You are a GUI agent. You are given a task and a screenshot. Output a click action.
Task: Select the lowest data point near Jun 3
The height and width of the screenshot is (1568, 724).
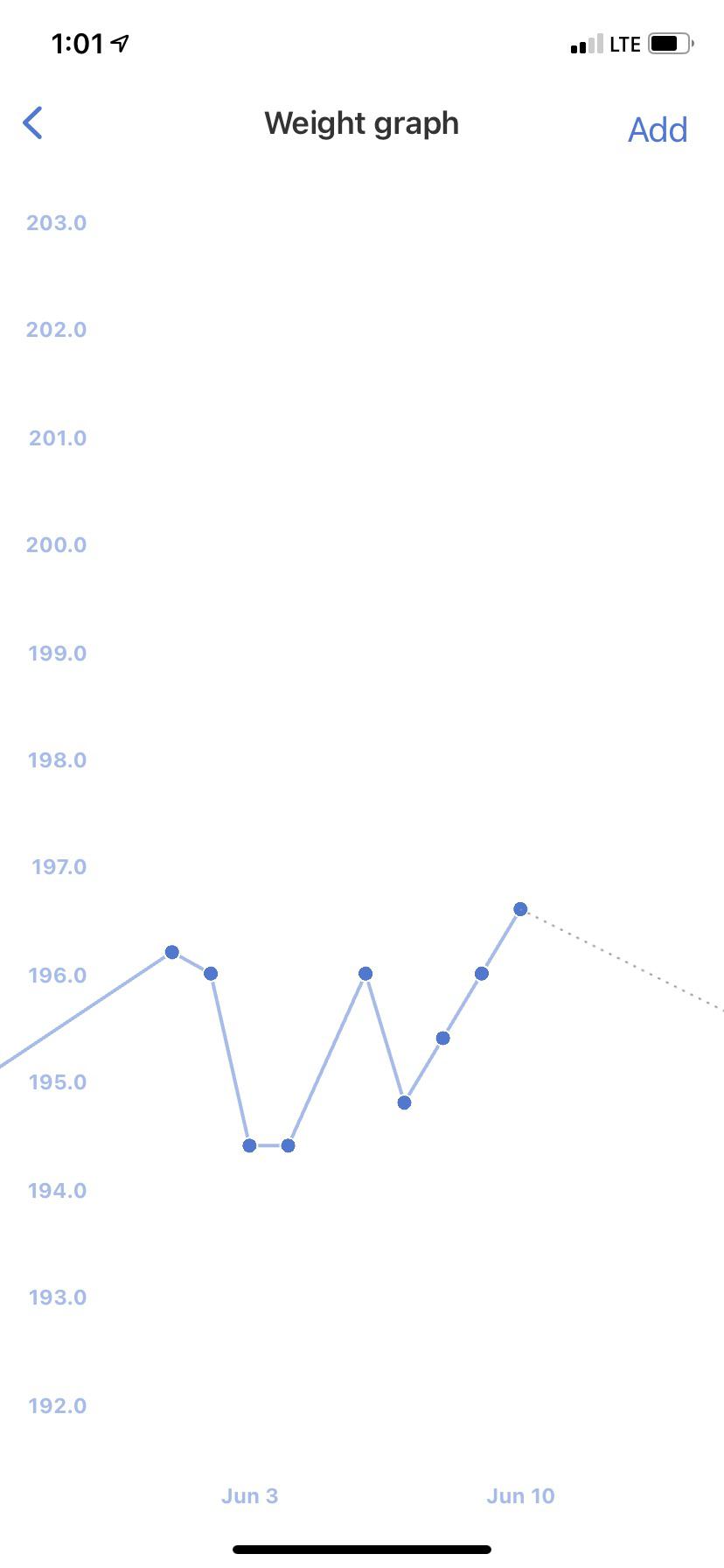[x=249, y=1144]
